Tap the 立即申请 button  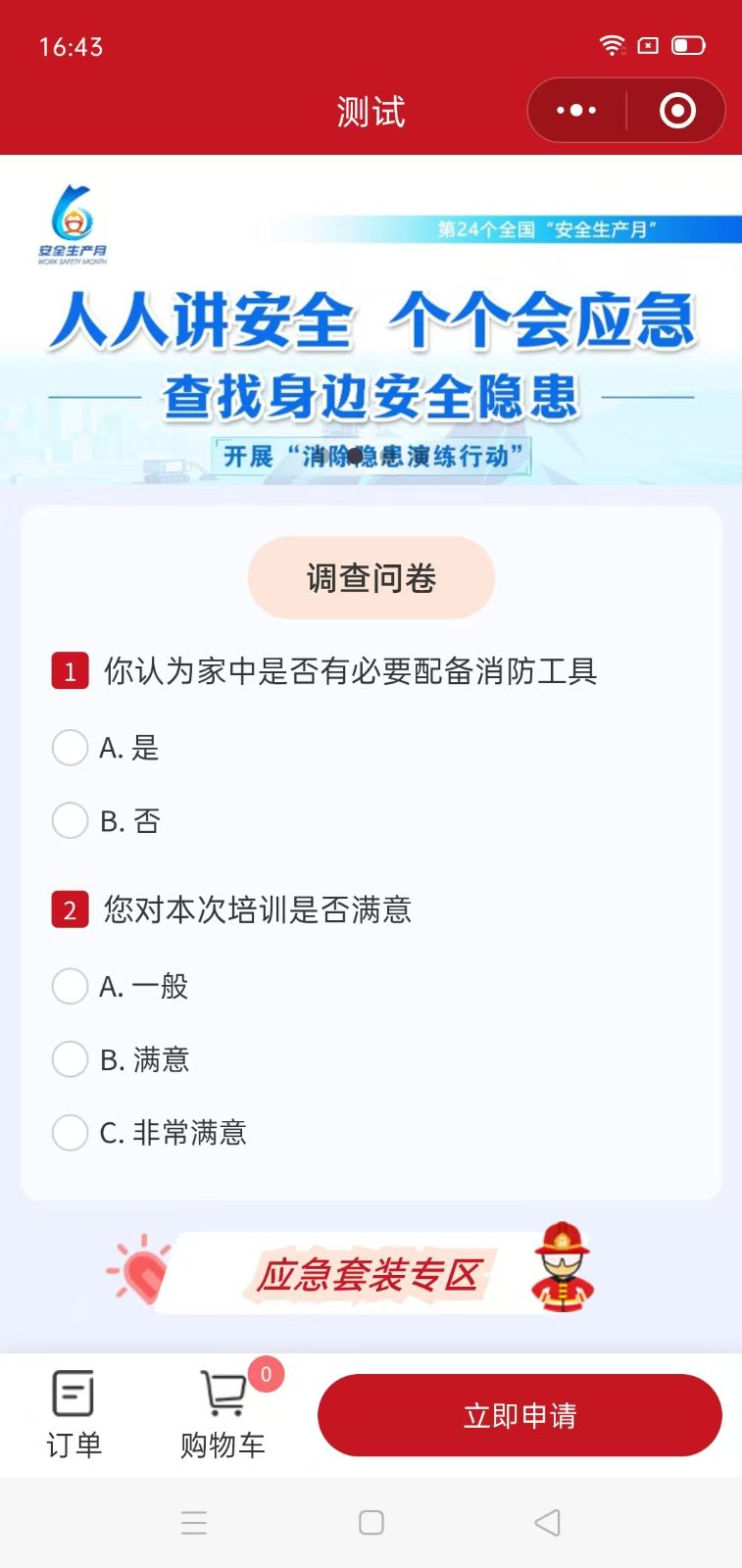(x=519, y=1415)
